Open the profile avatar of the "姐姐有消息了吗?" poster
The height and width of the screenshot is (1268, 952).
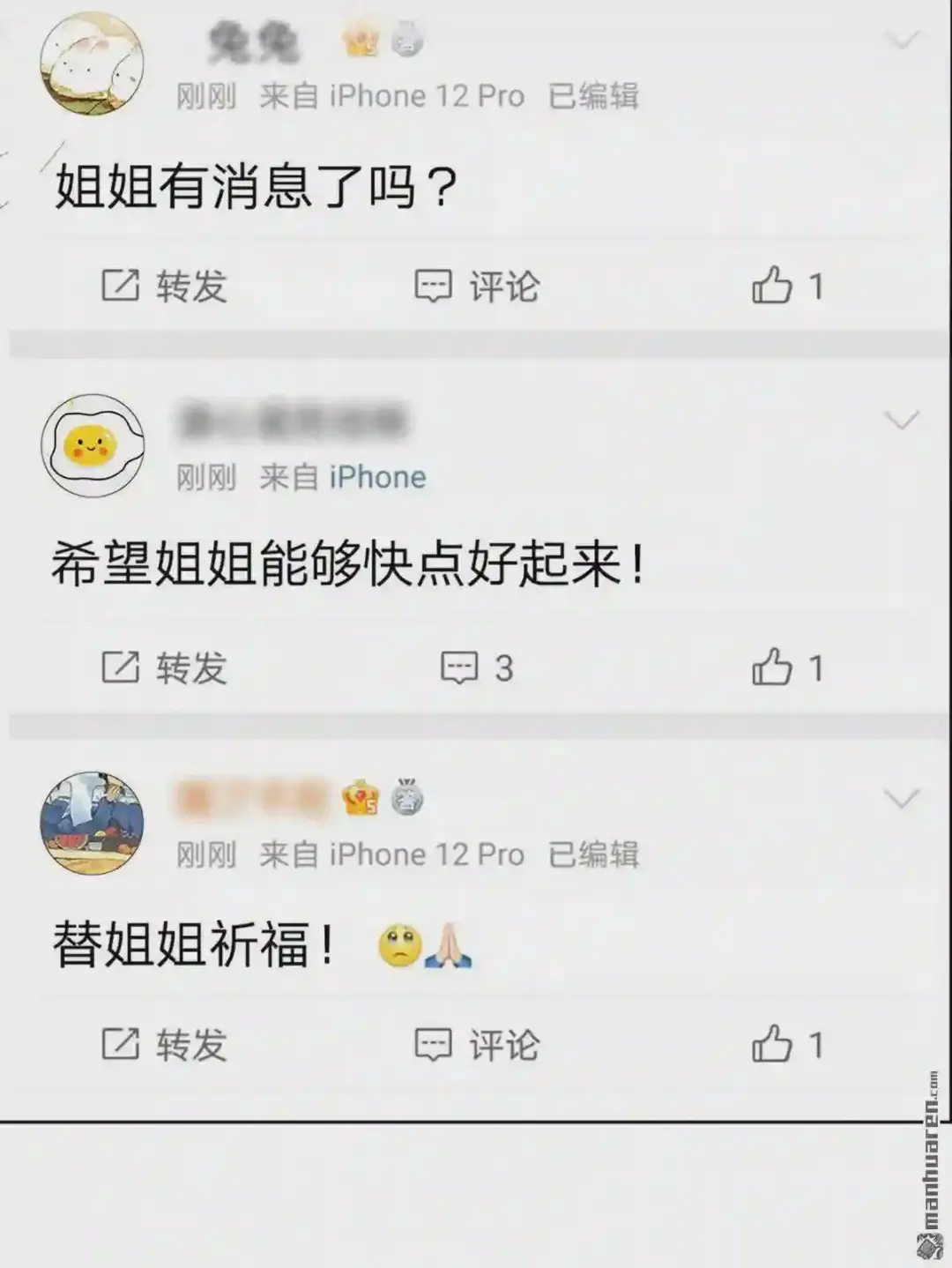tap(93, 64)
